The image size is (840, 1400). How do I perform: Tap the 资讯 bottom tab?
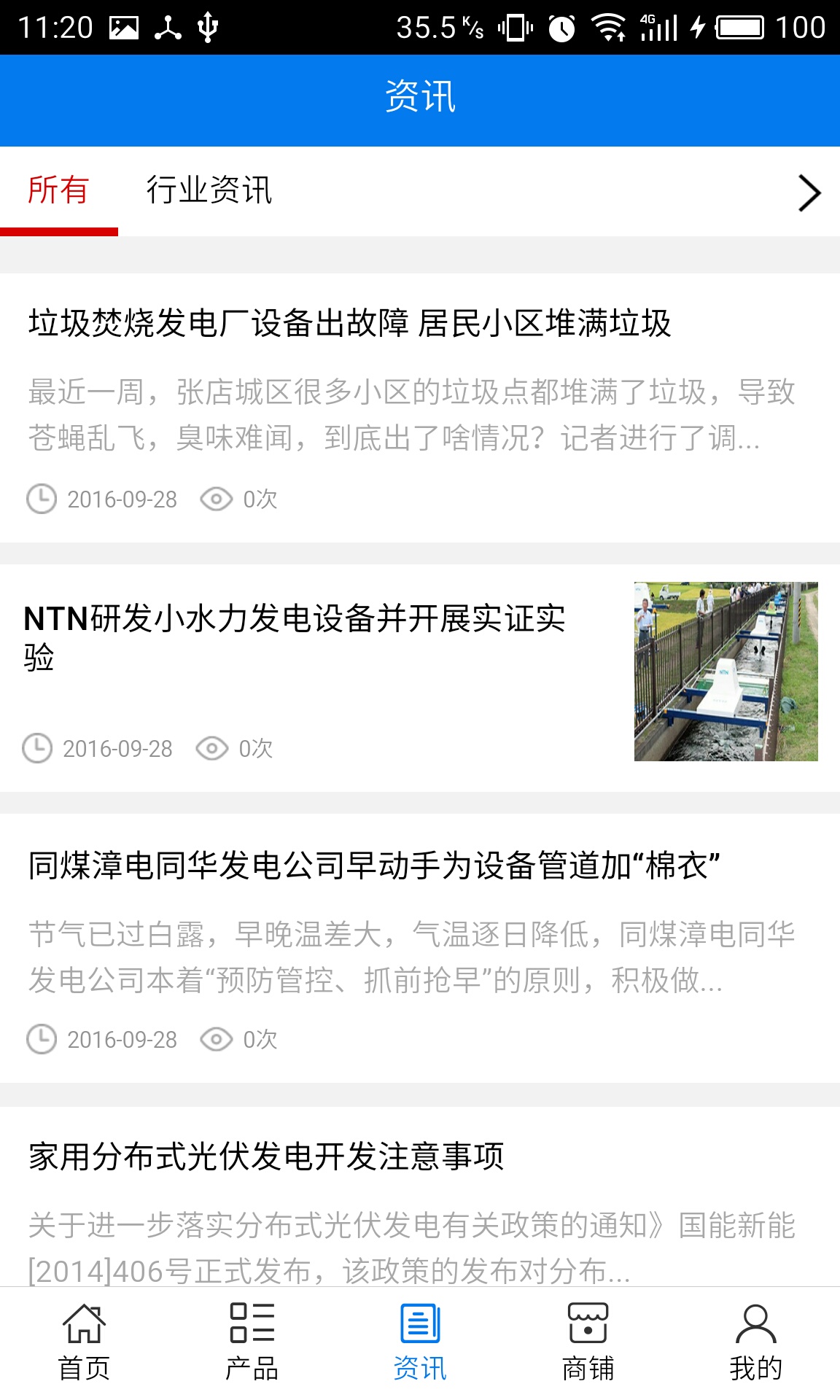tap(420, 1343)
